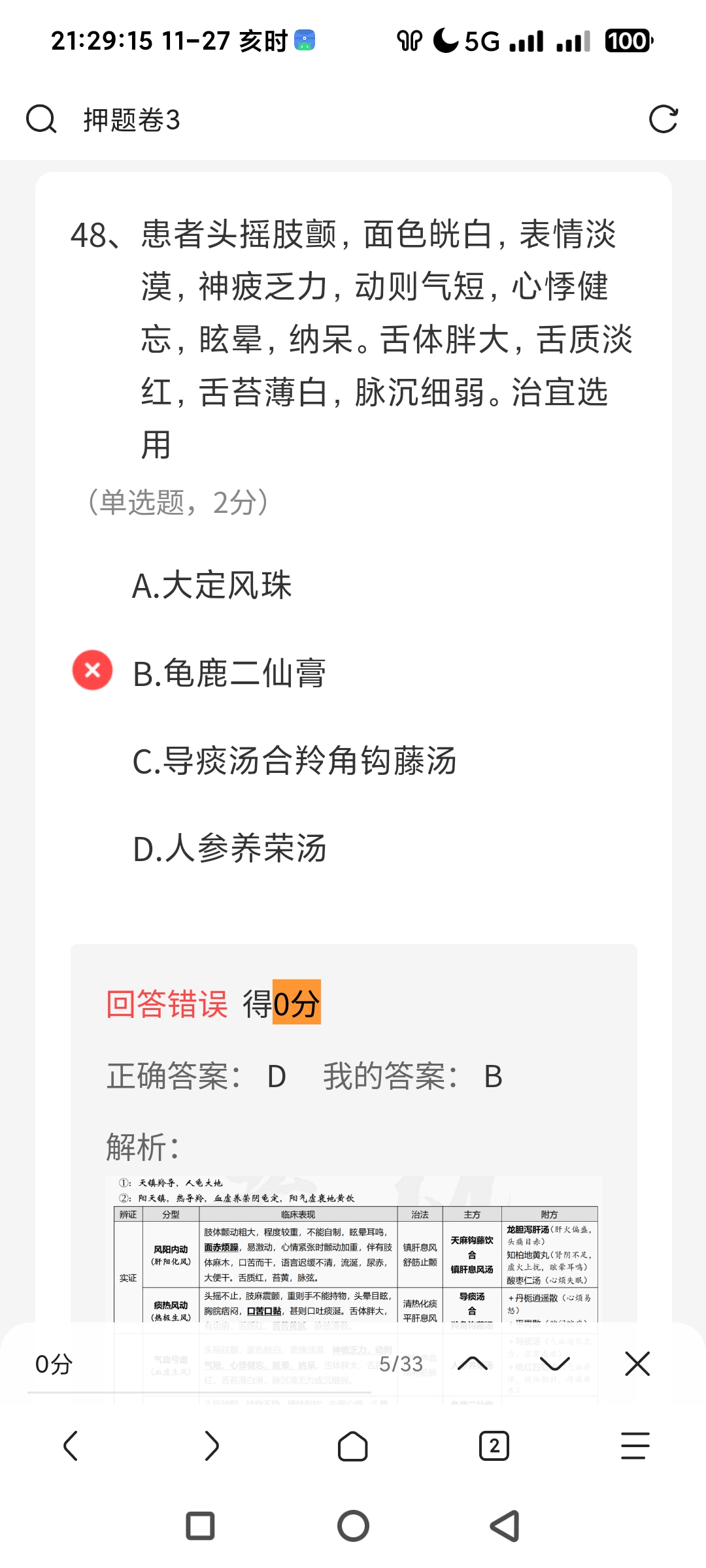Viewport: 706px width, 1568px height.
Task: Open the browser hamburger menu
Action: click(635, 1446)
